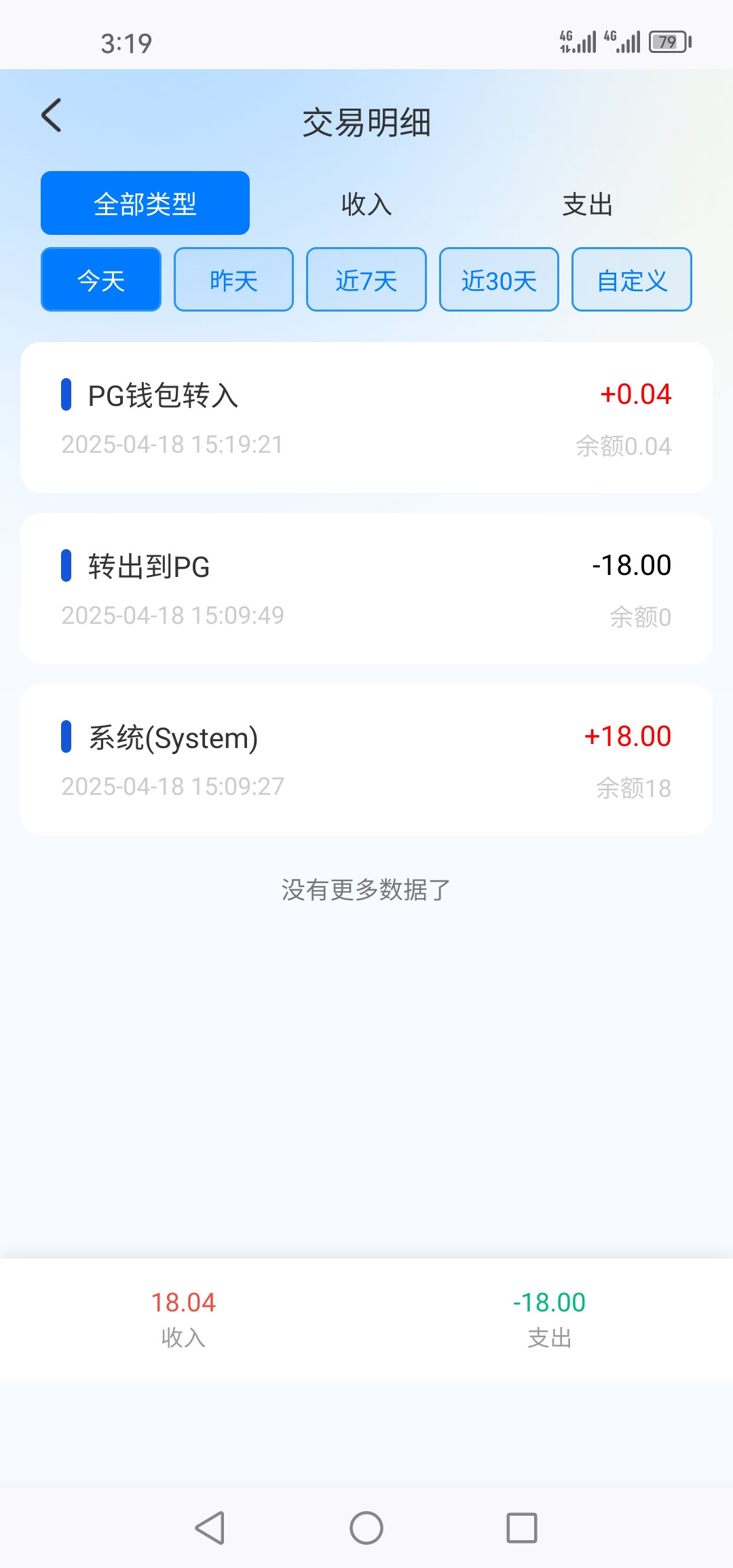
Task: Switch to the 收入 tab
Action: pos(366,204)
